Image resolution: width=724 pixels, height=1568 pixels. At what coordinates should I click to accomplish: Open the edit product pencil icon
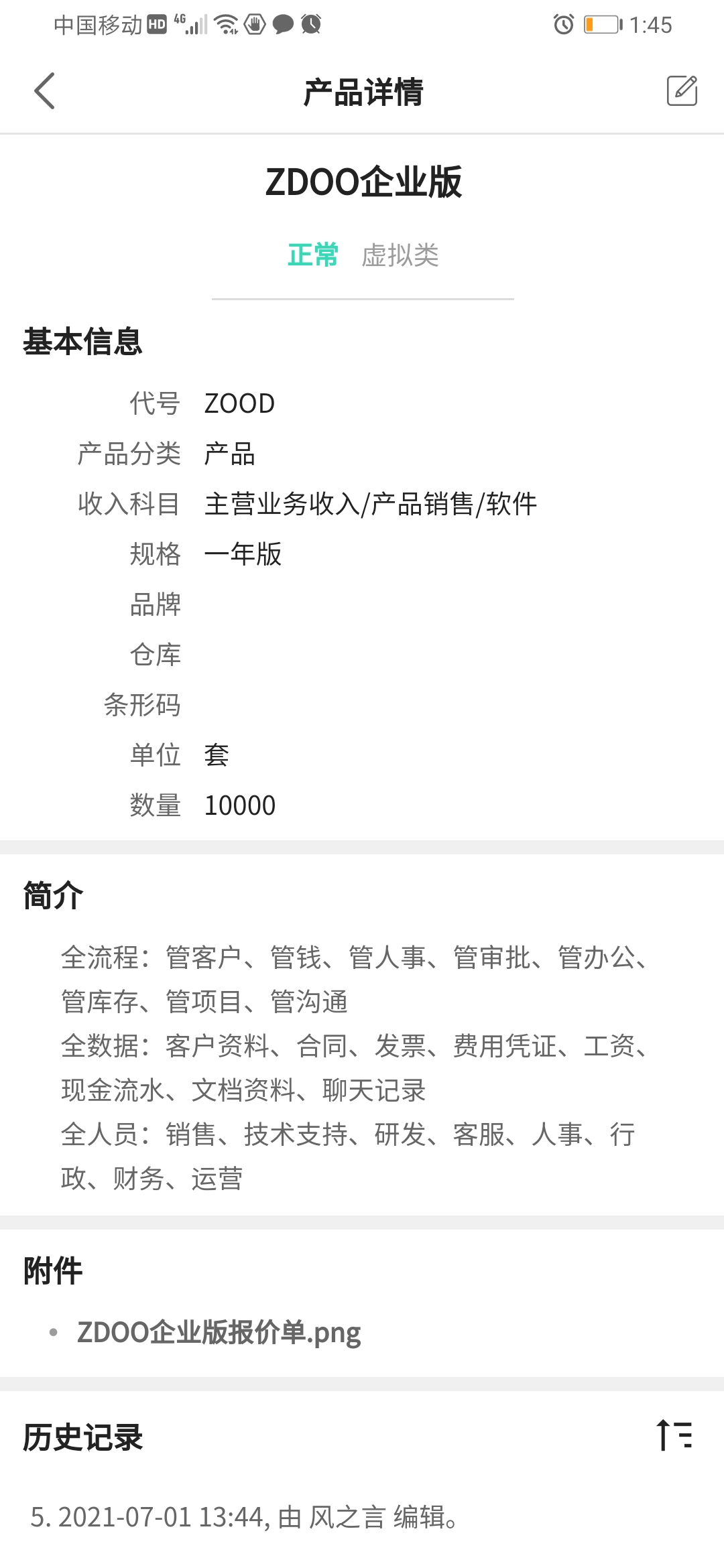pyautogui.click(x=682, y=91)
